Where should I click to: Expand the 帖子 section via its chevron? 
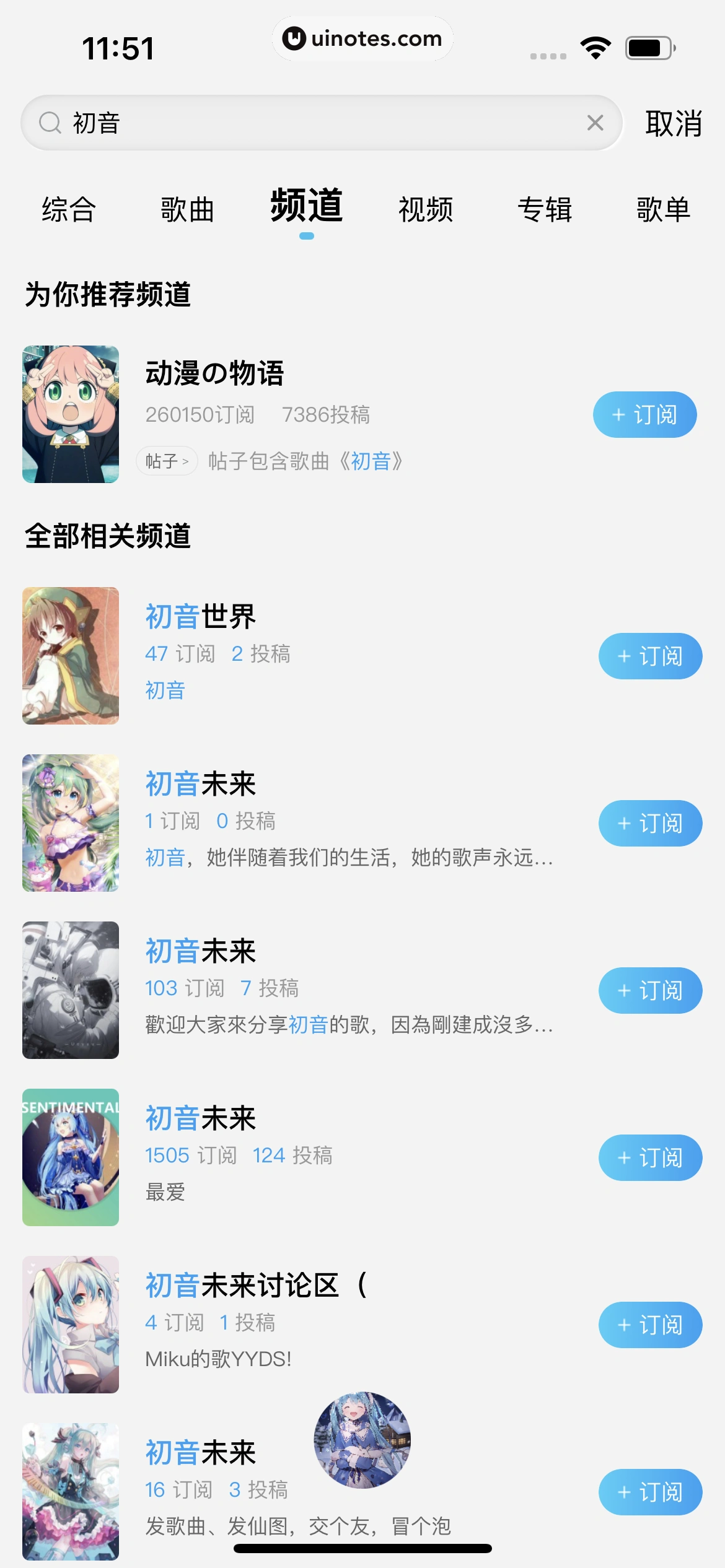pos(186,461)
